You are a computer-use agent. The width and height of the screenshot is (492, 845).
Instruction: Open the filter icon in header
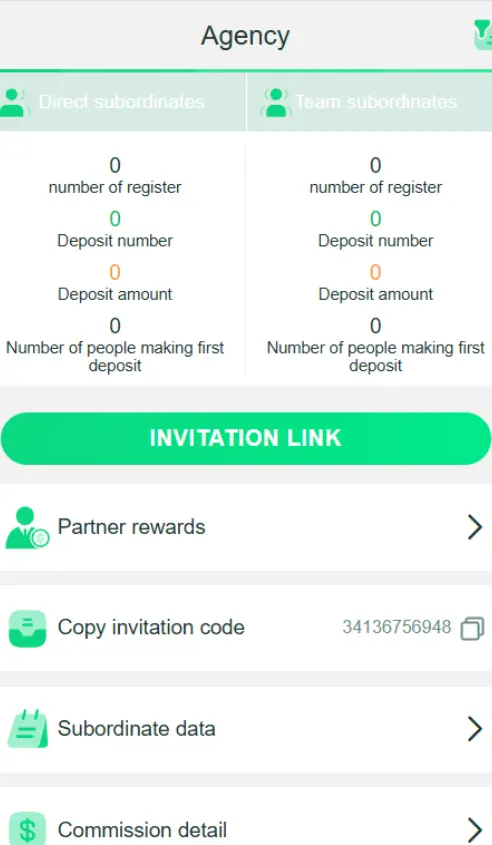483,35
